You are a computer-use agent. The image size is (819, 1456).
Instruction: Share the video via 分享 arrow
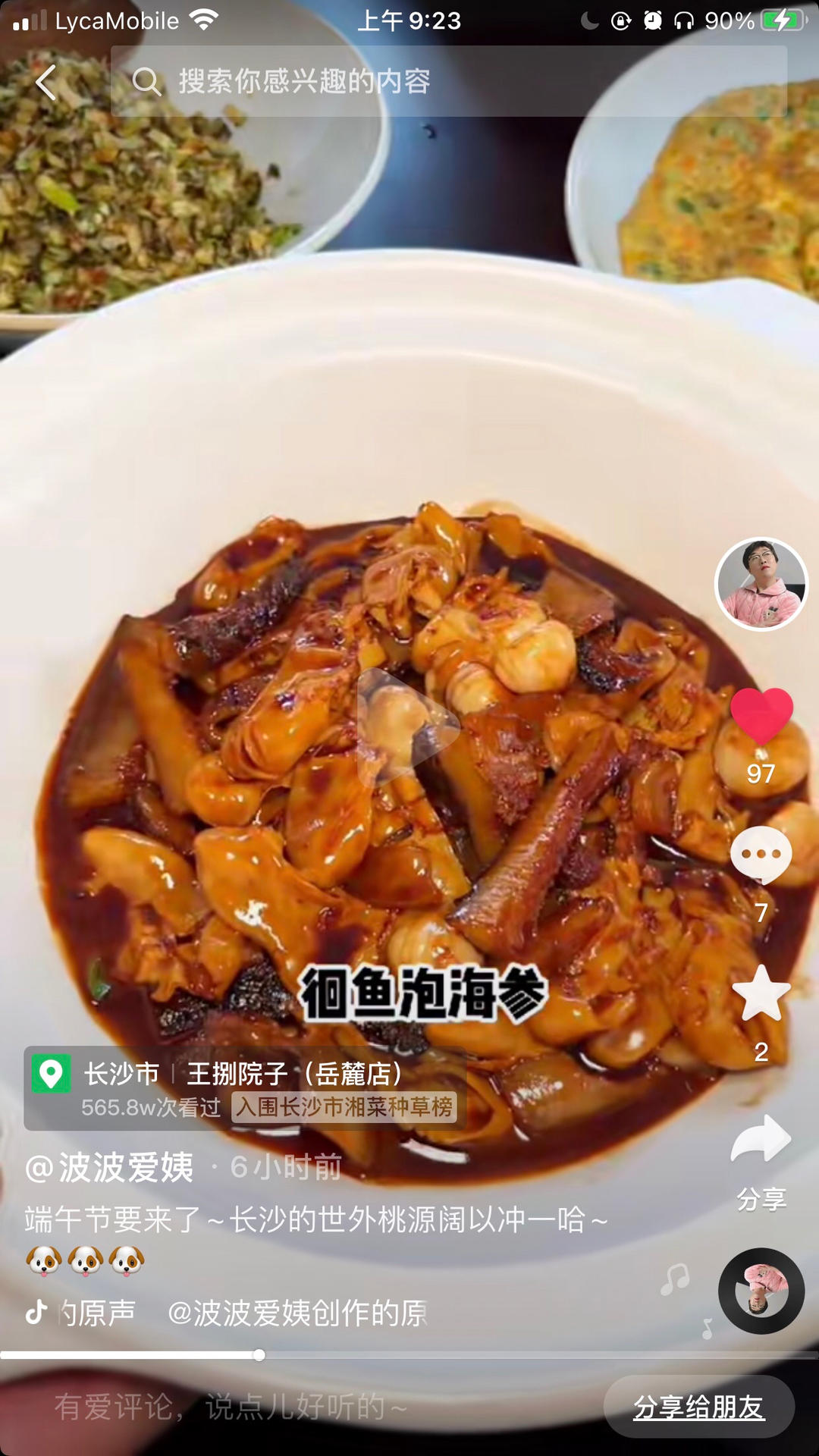761,1139
